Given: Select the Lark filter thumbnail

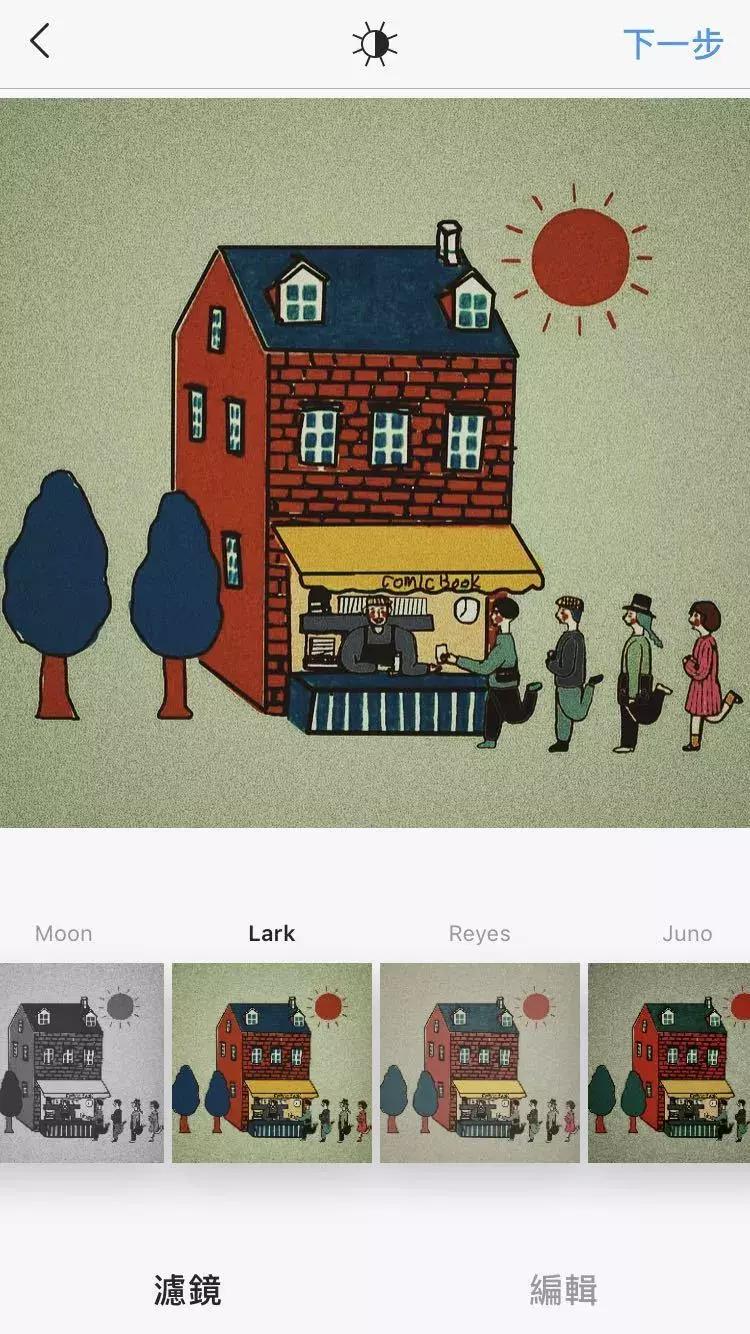Looking at the screenshot, I should click(272, 1062).
